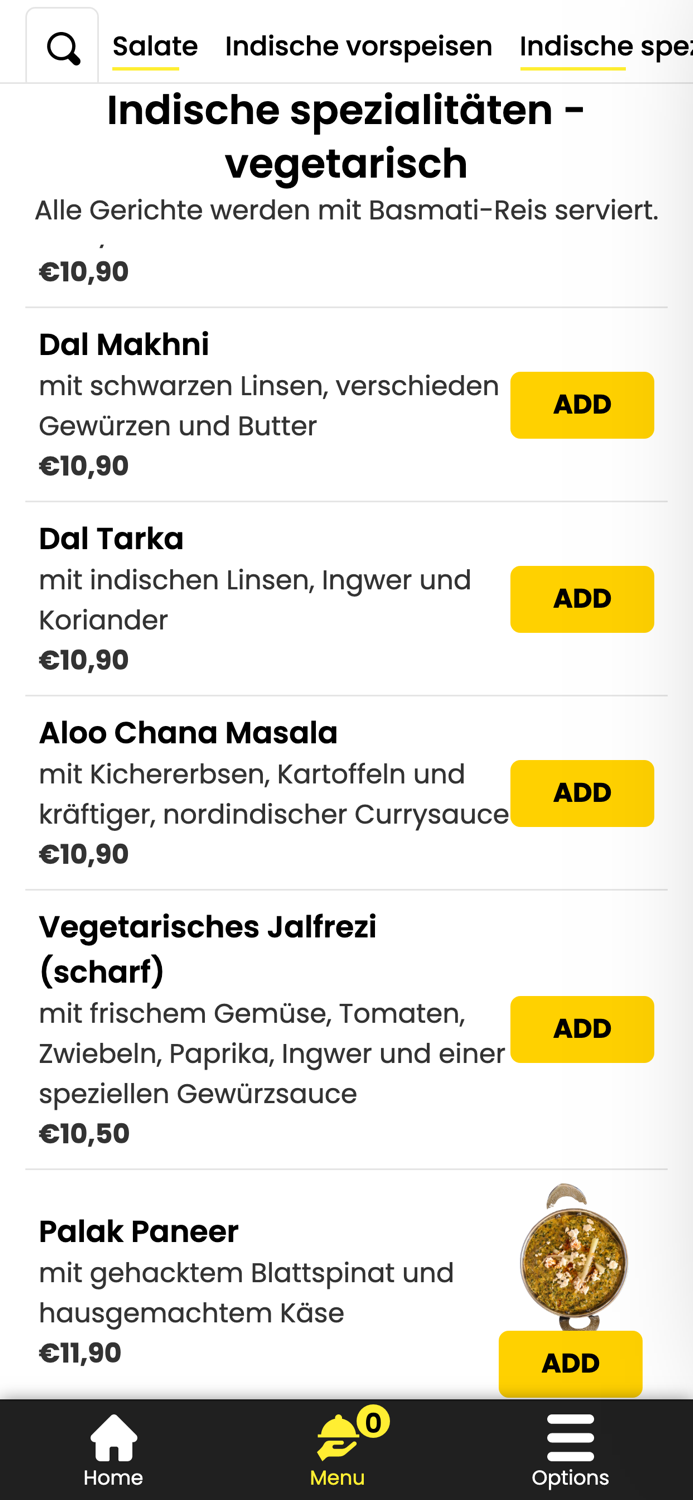Add Palak Paneer to the order

pos(570,1363)
